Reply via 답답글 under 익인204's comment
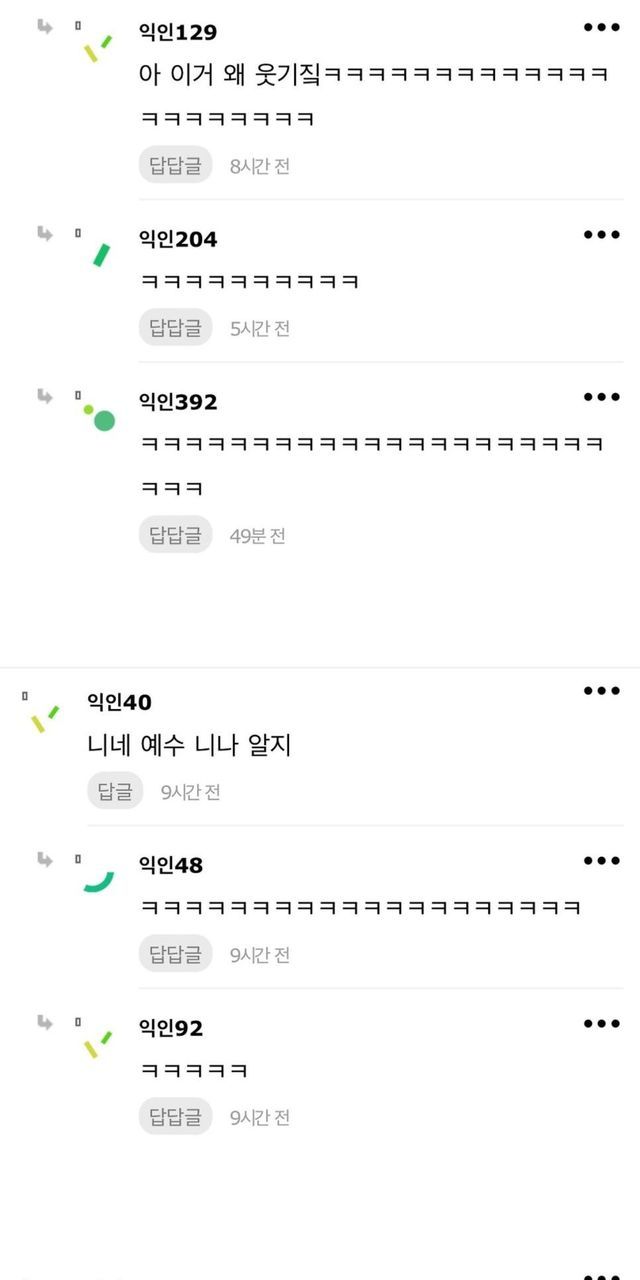 (176, 327)
